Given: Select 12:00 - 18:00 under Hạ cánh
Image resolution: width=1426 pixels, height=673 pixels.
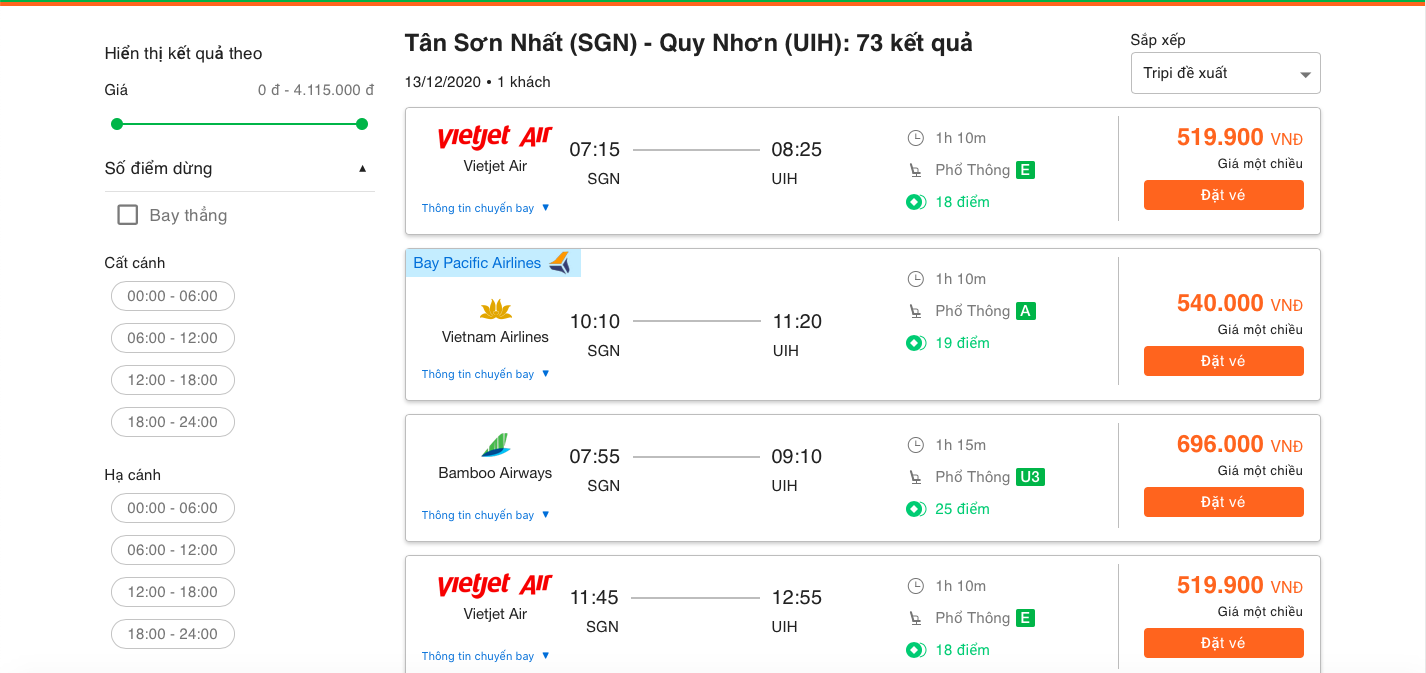Looking at the screenshot, I should (172, 592).
